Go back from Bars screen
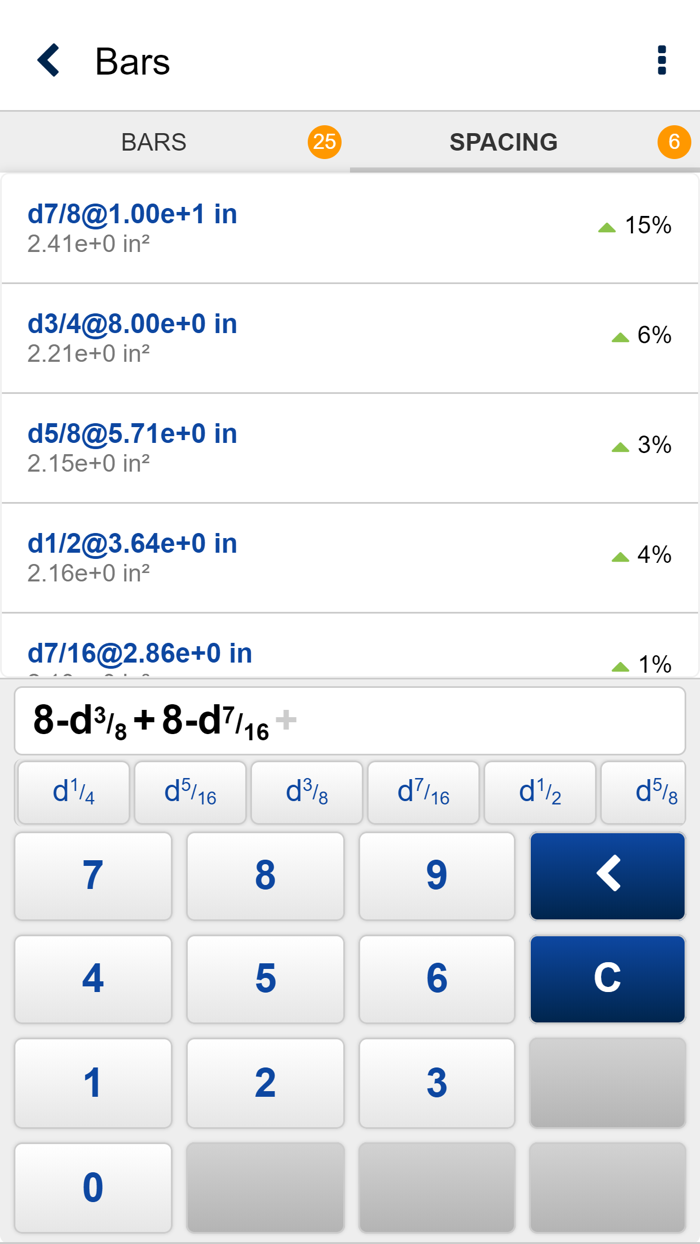Image resolution: width=700 pixels, height=1244 pixels. click(x=48, y=61)
